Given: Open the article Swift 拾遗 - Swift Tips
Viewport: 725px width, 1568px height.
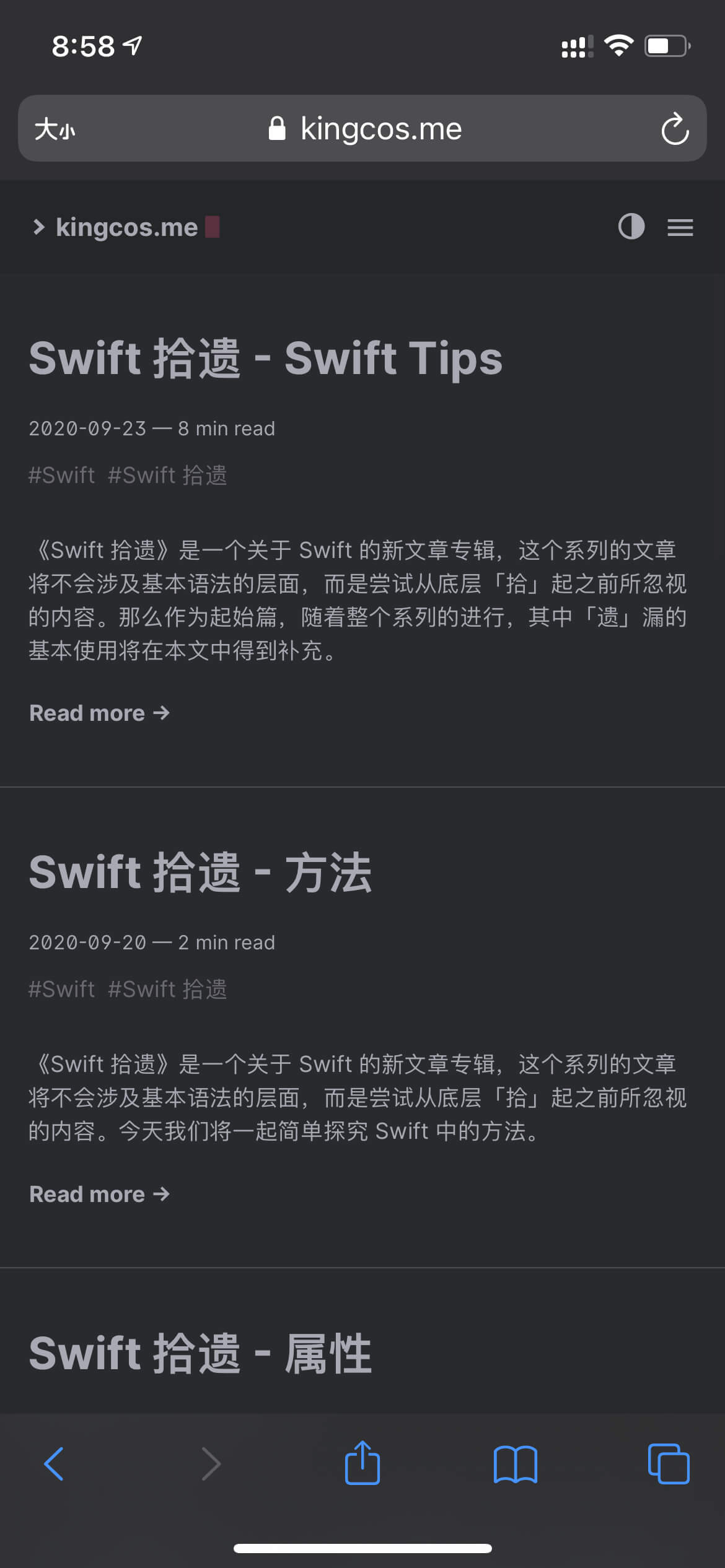Looking at the screenshot, I should click(265, 359).
